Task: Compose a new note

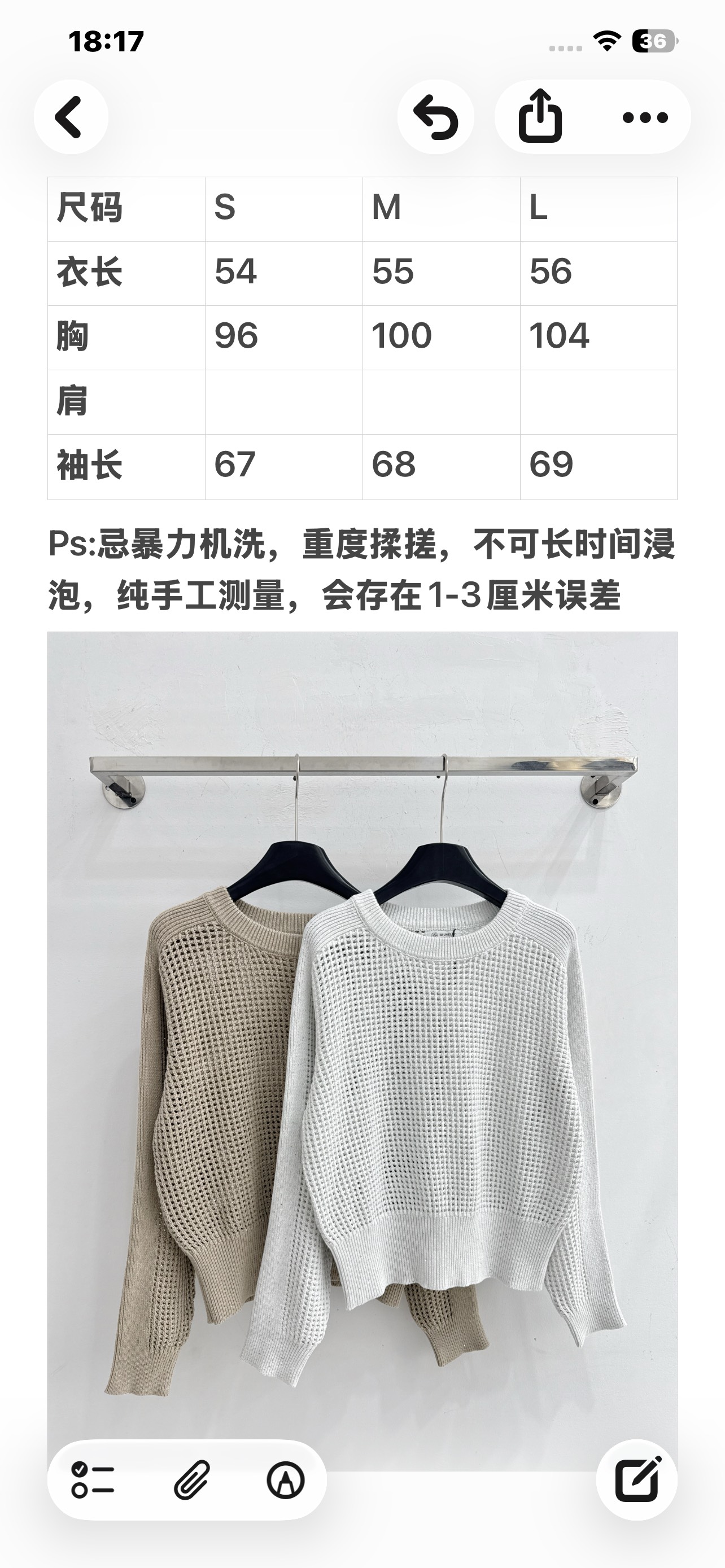Action: tap(637, 1480)
